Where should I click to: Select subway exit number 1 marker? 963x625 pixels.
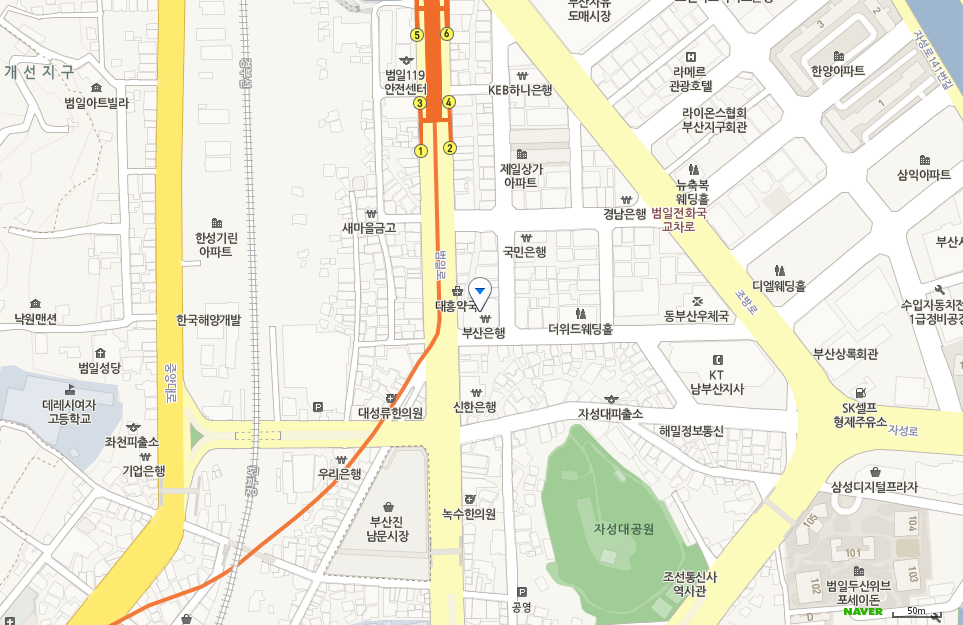(421, 151)
